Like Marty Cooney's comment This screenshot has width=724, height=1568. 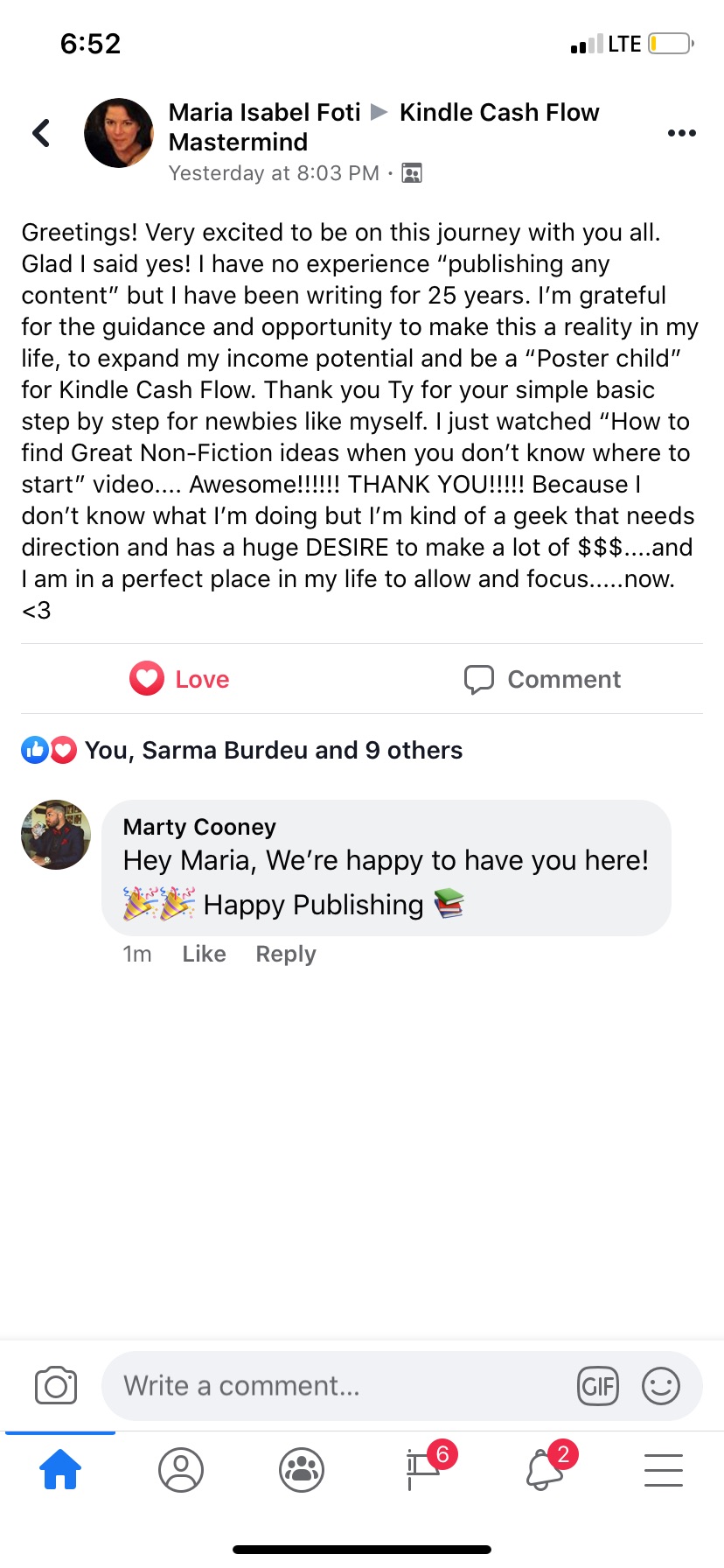[x=204, y=954]
